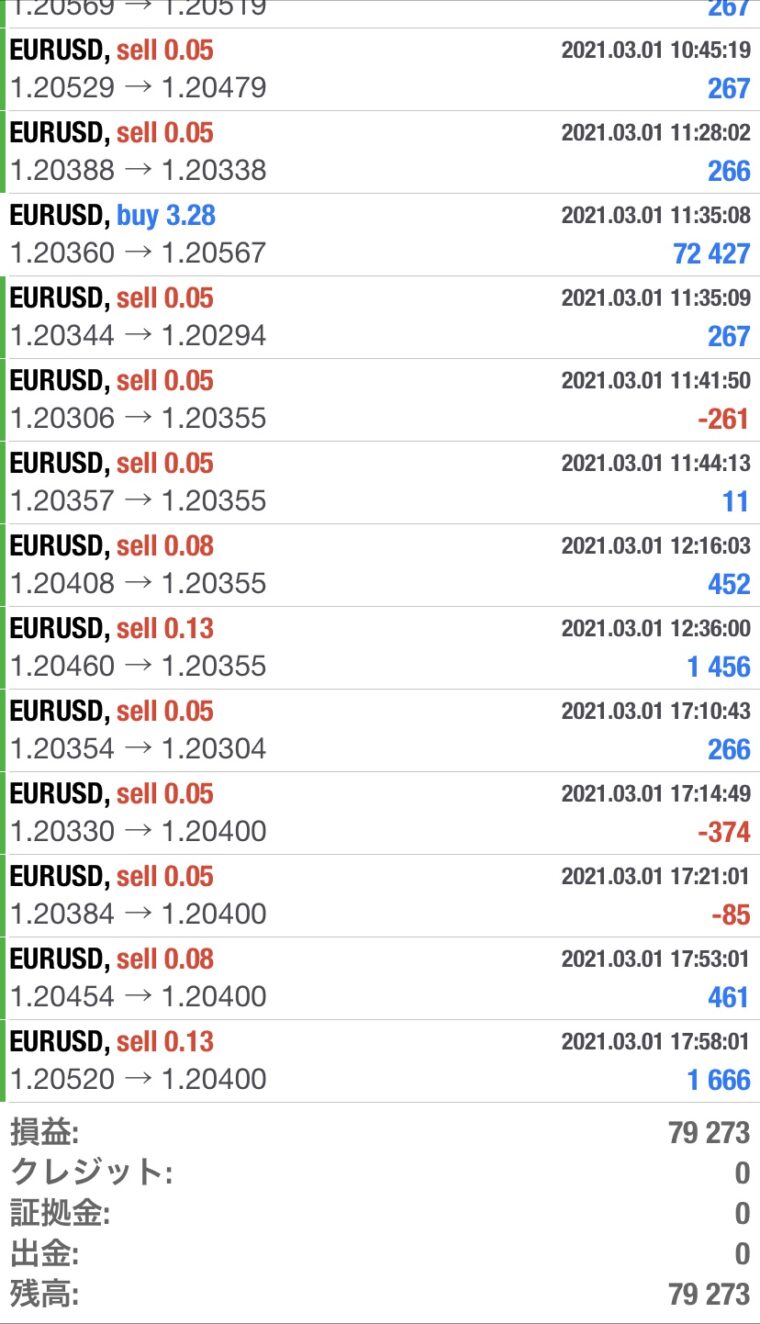760x1324 pixels.
Task: Open the trade with -85 loss
Action: [x=380, y=895]
